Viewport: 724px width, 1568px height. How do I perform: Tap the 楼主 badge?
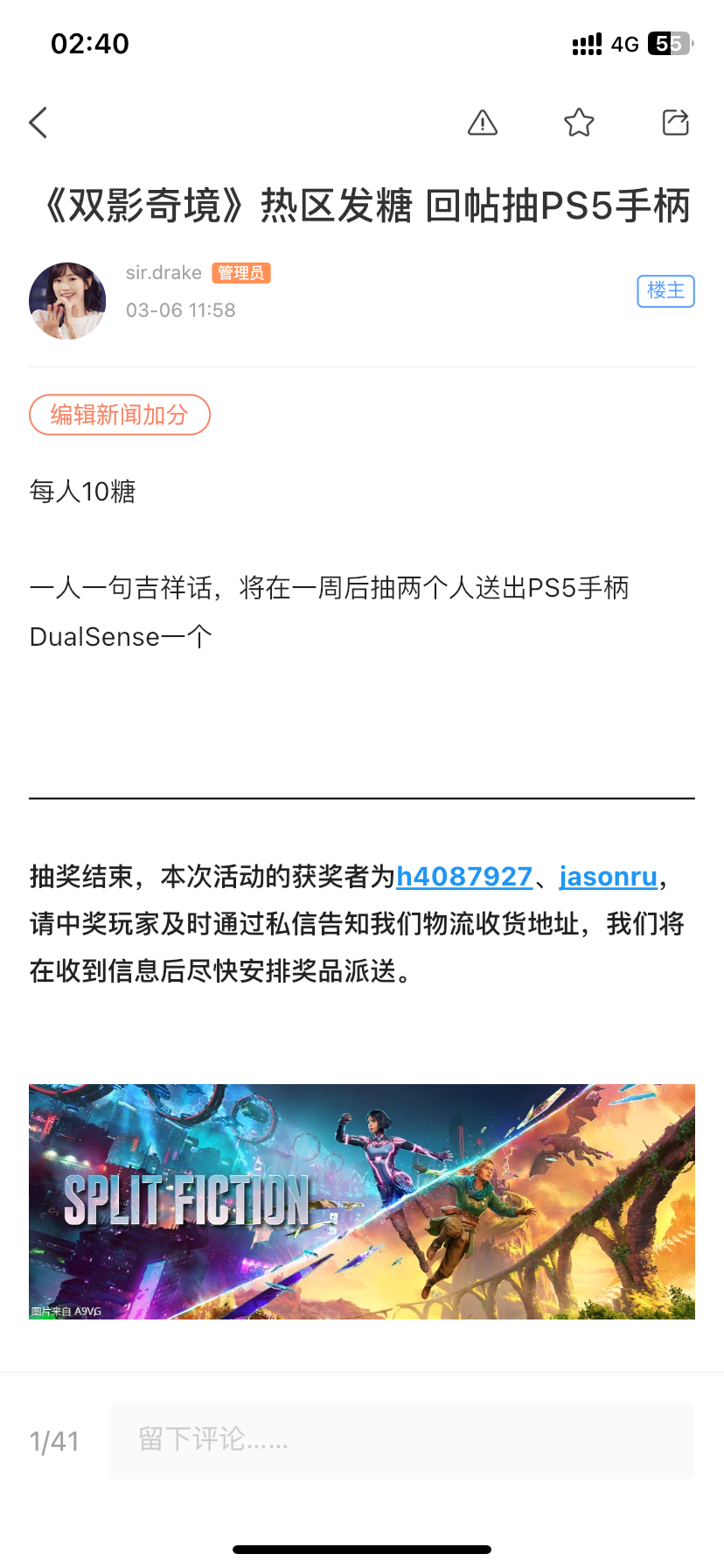coord(665,290)
